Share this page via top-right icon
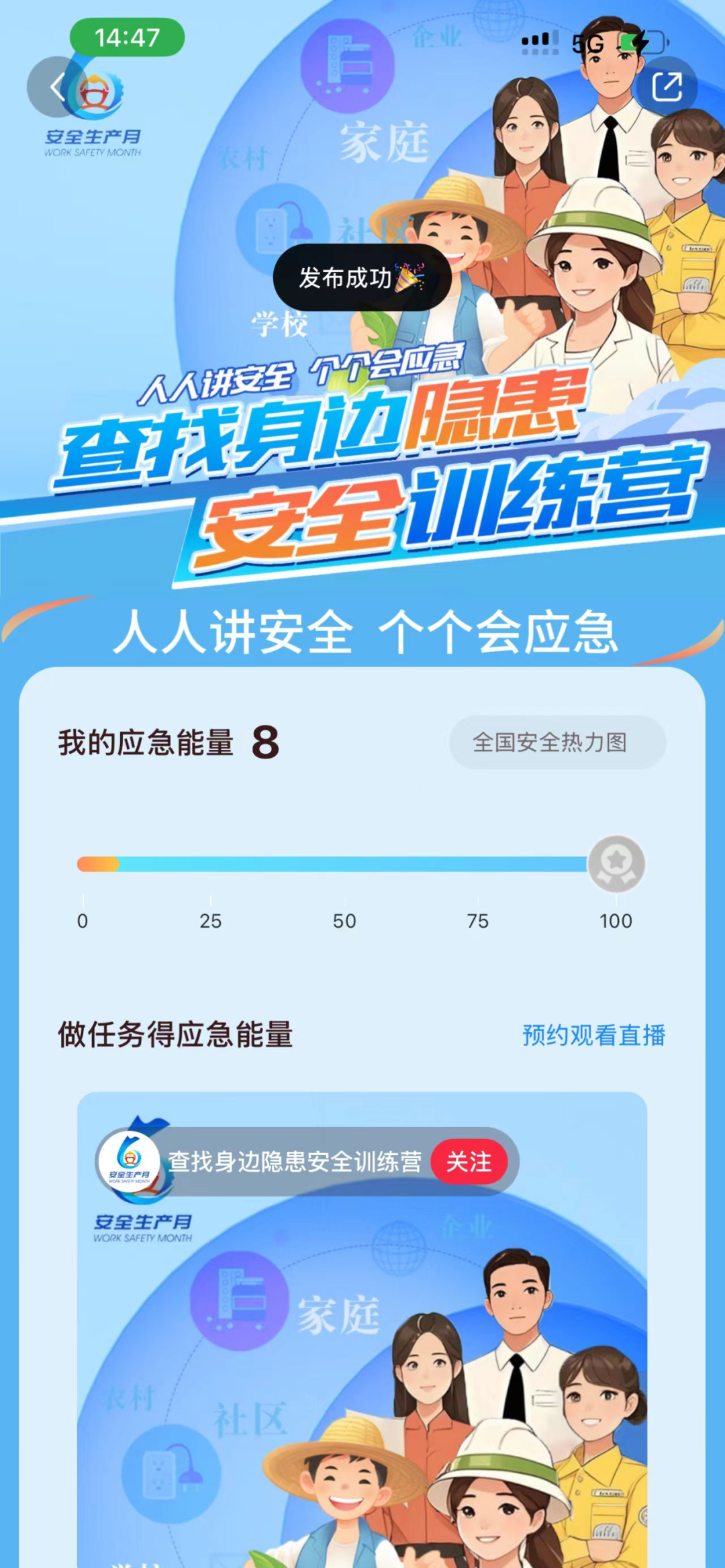The image size is (725, 1568). [x=667, y=87]
